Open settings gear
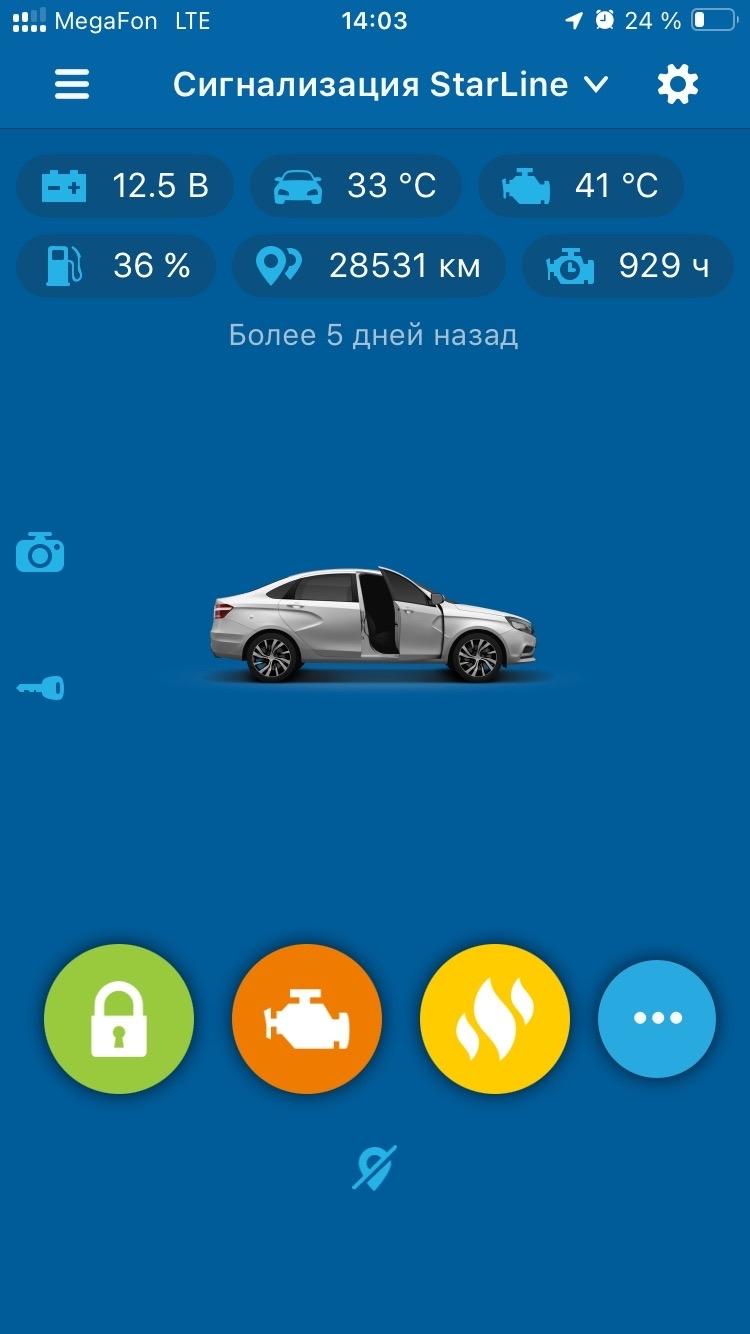Image resolution: width=750 pixels, height=1334 pixels. tap(677, 85)
